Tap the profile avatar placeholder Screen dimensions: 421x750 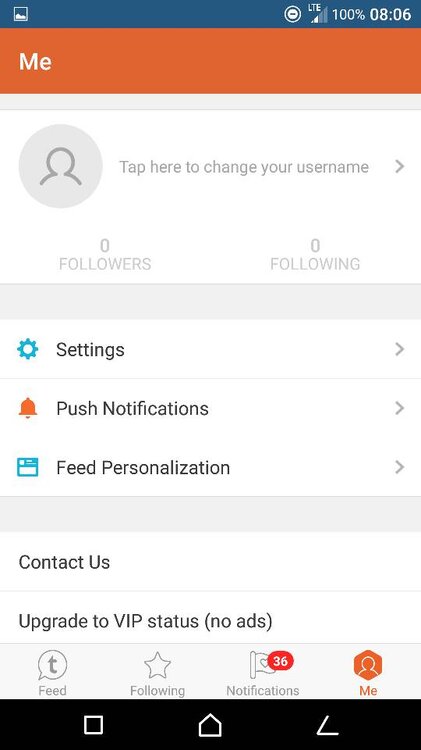point(61,166)
